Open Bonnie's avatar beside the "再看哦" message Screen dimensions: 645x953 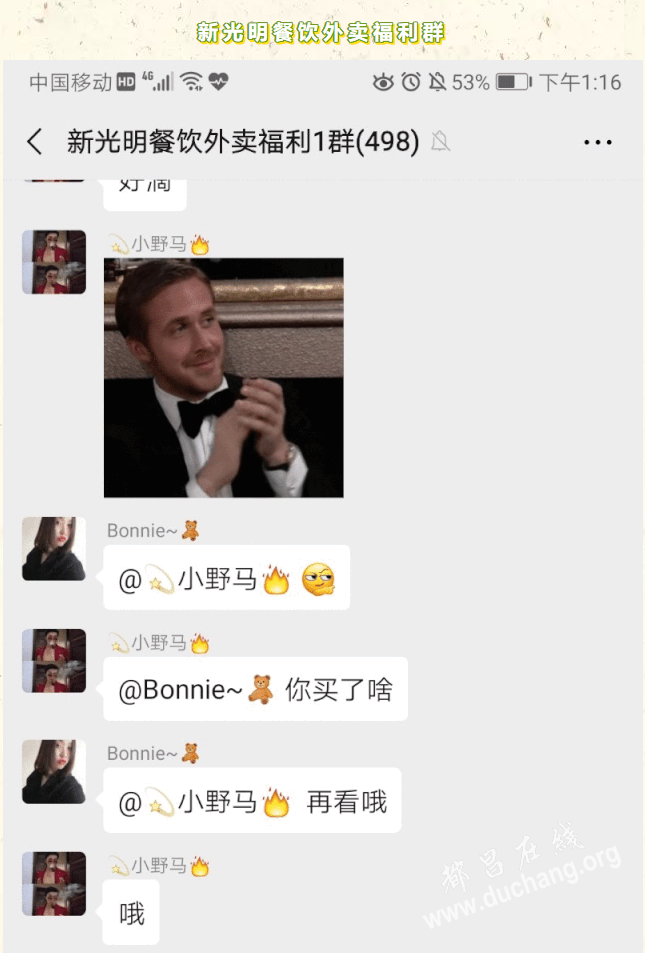[54, 771]
